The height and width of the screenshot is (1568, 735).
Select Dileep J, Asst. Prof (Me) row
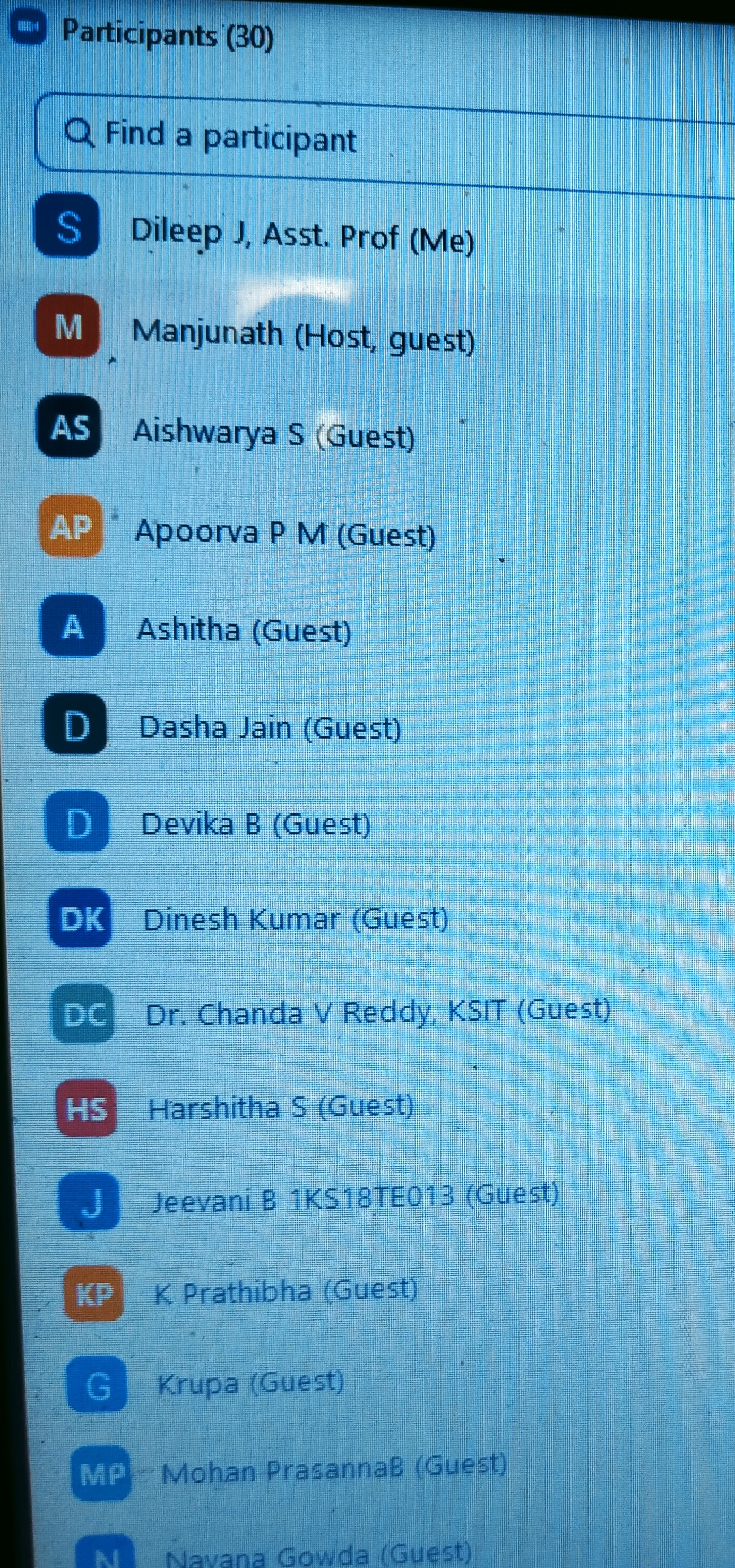(302, 236)
